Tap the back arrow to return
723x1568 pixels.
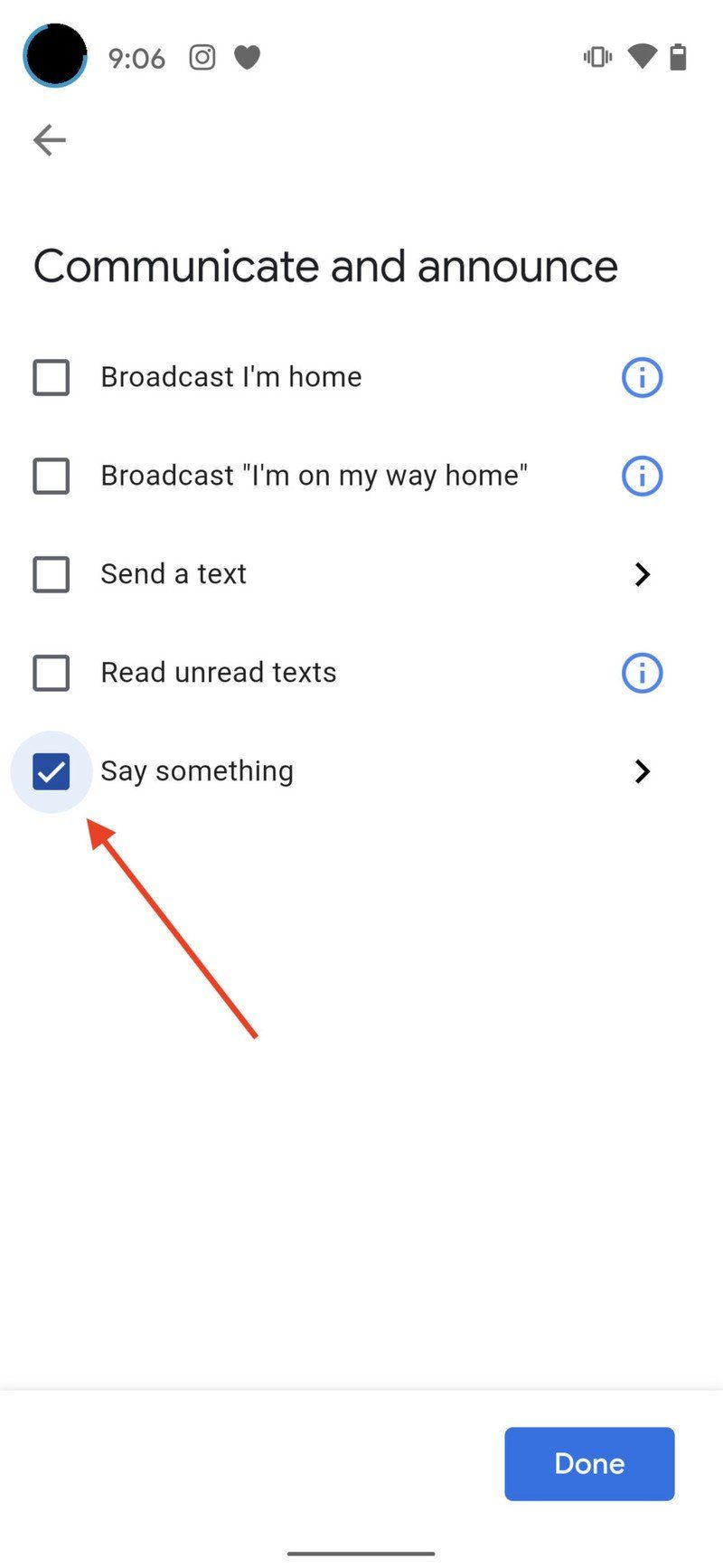(49, 139)
